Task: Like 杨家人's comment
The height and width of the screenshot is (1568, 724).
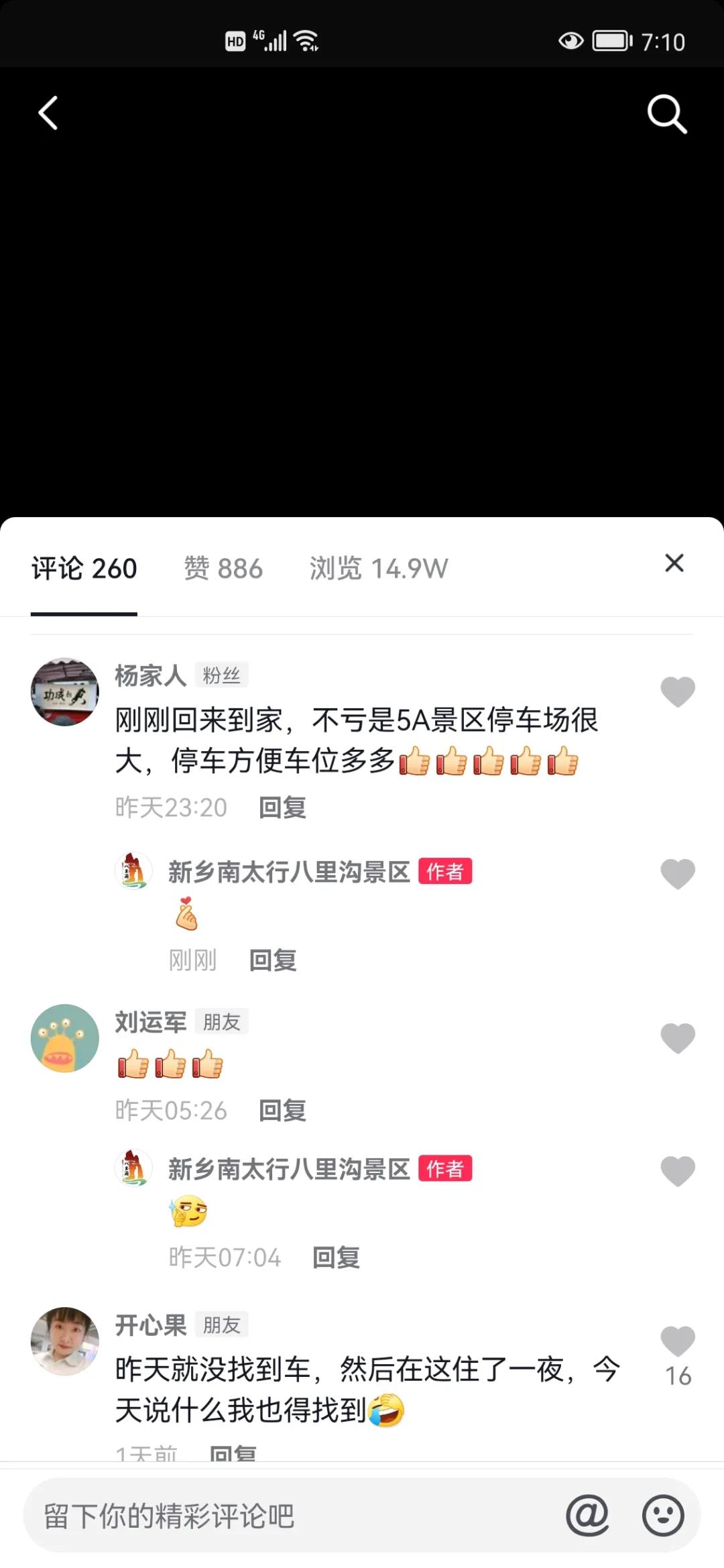Action: [677, 692]
